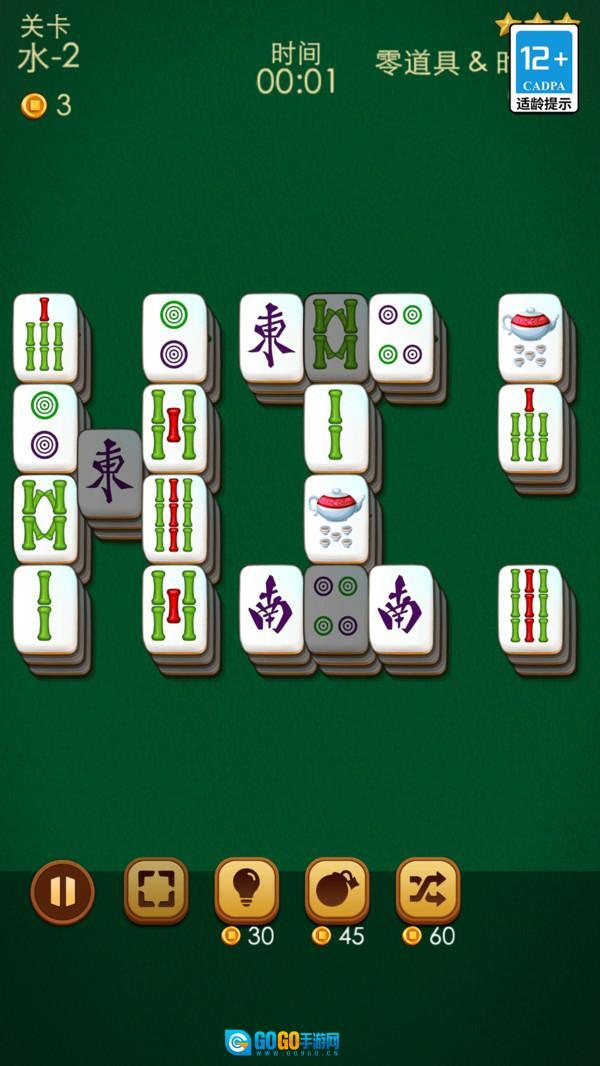Select the teapot tile below the two-bamboo tile
The height and width of the screenshot is (1066, 600).
coord(336,519)
